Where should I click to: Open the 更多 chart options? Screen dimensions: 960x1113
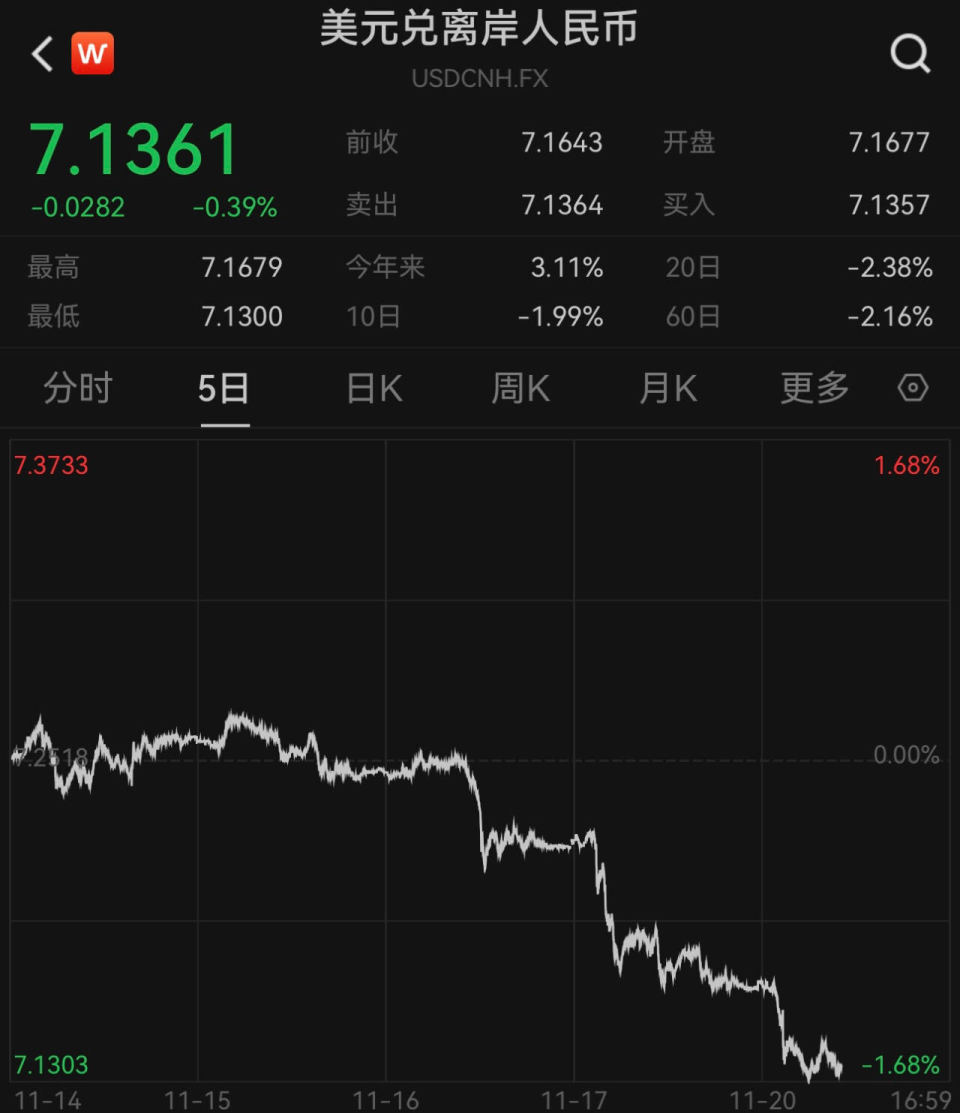coord(814,388)
